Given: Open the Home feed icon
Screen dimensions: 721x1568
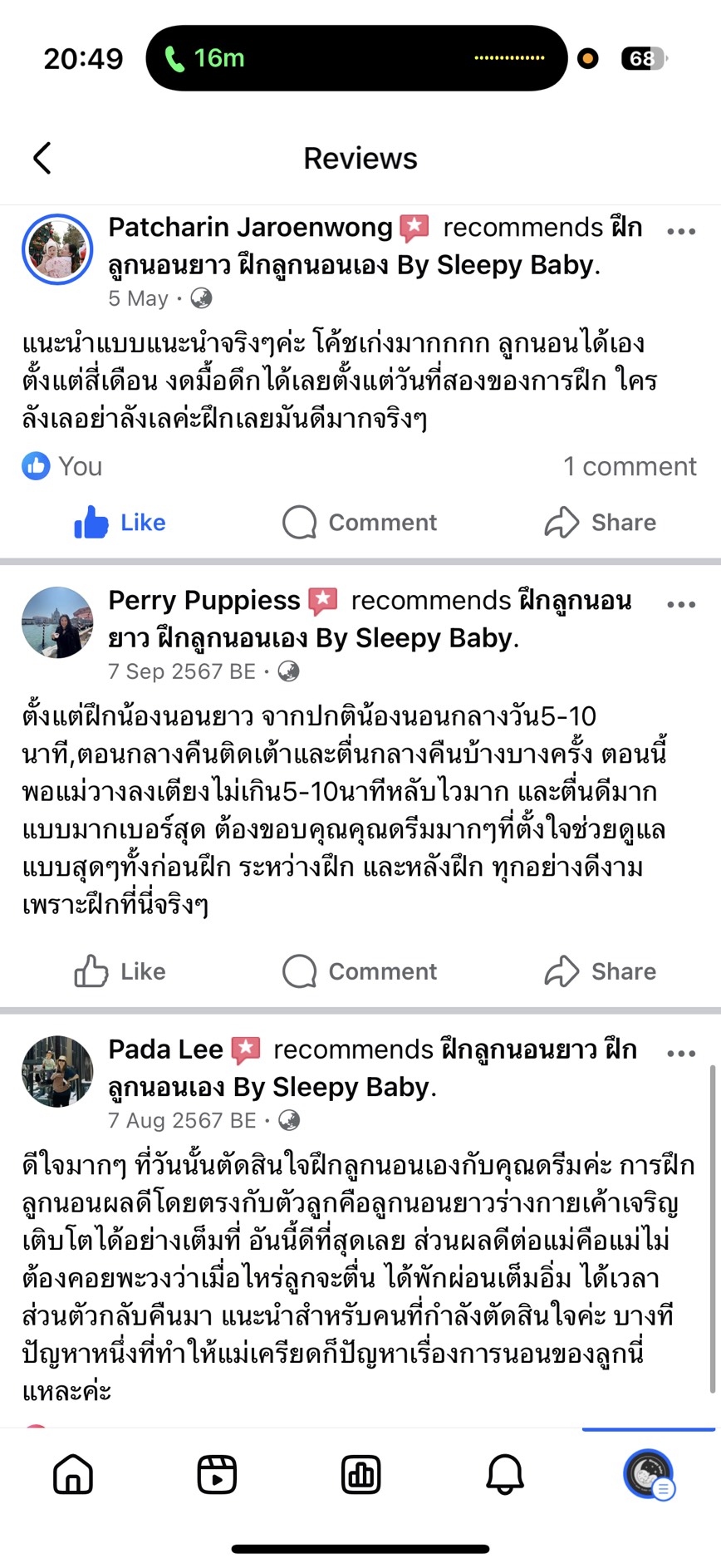Looking at the screenshot, I should click(x=72, y=1475).
